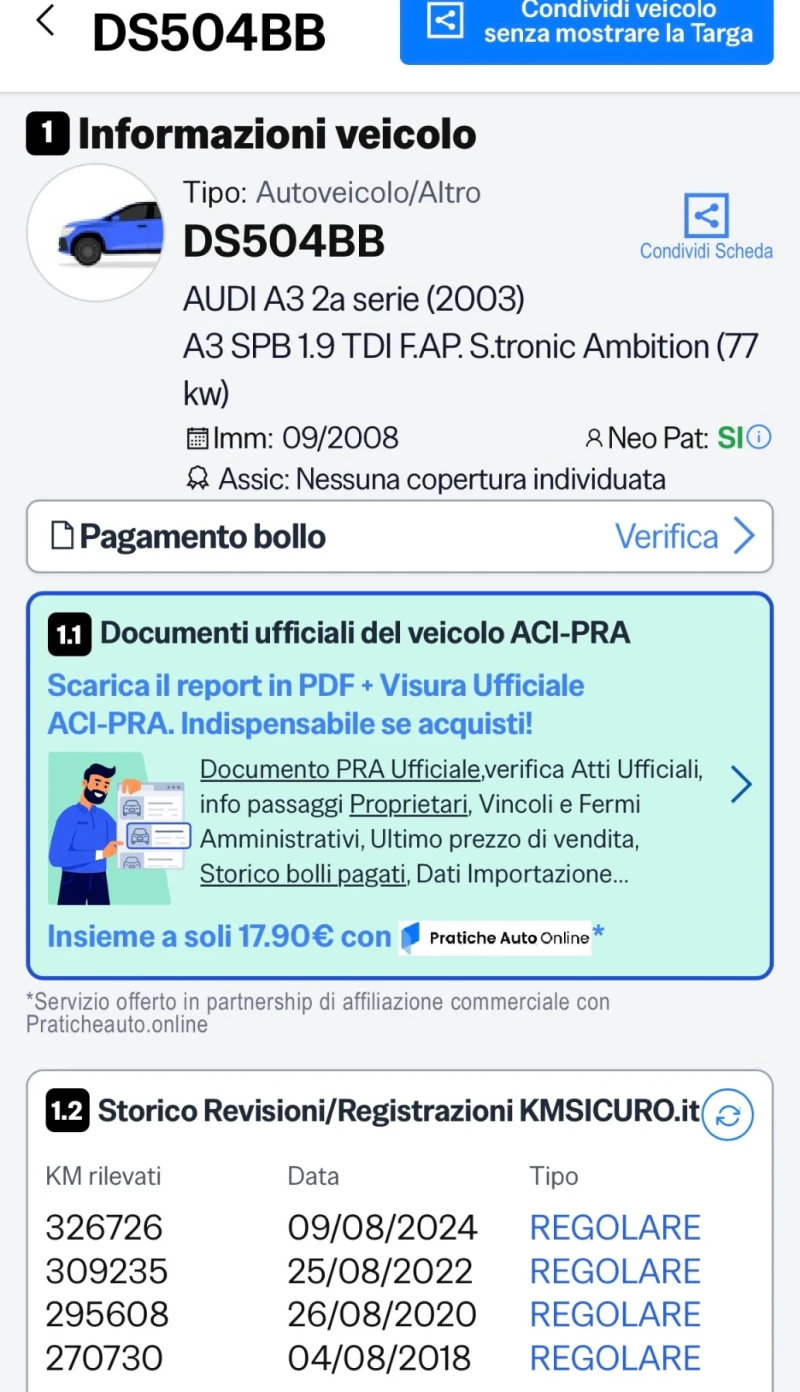Image resolution: width=800 pixels, height=1392 pixels.
Task: Tap REGOLARE next to 04/08/2018
Action: (615, 1358)
